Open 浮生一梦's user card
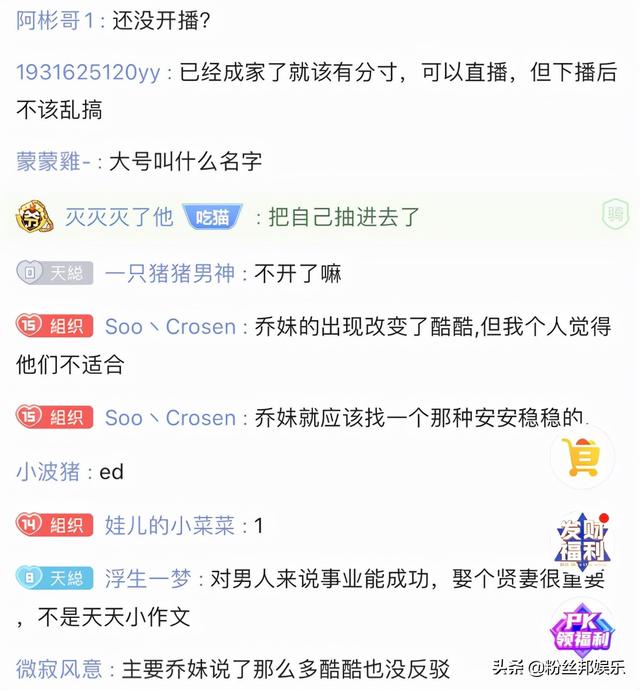Image resolution: width=640 pixels, height=690 pixels. (x=150, y=578)
